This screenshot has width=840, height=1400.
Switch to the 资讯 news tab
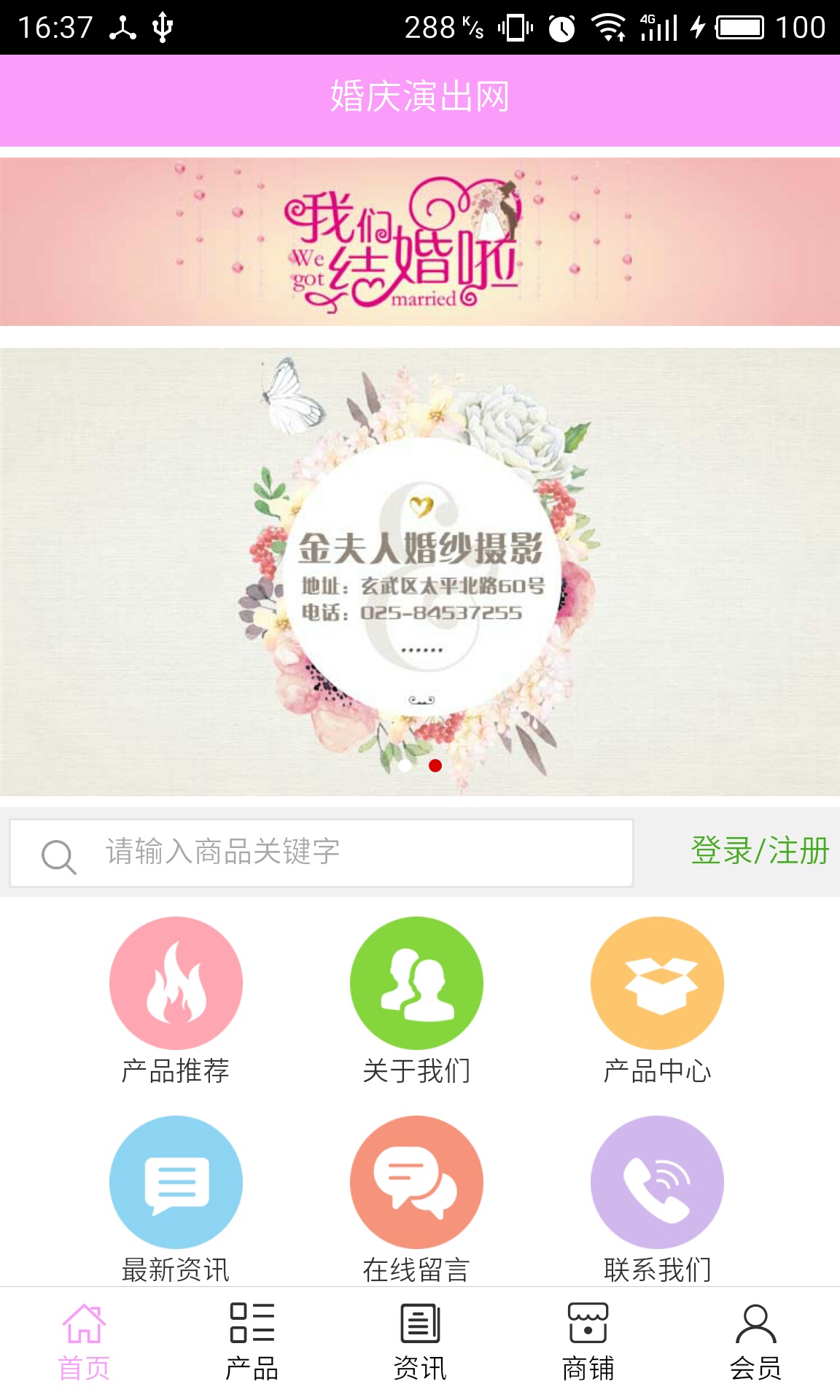420,1342
